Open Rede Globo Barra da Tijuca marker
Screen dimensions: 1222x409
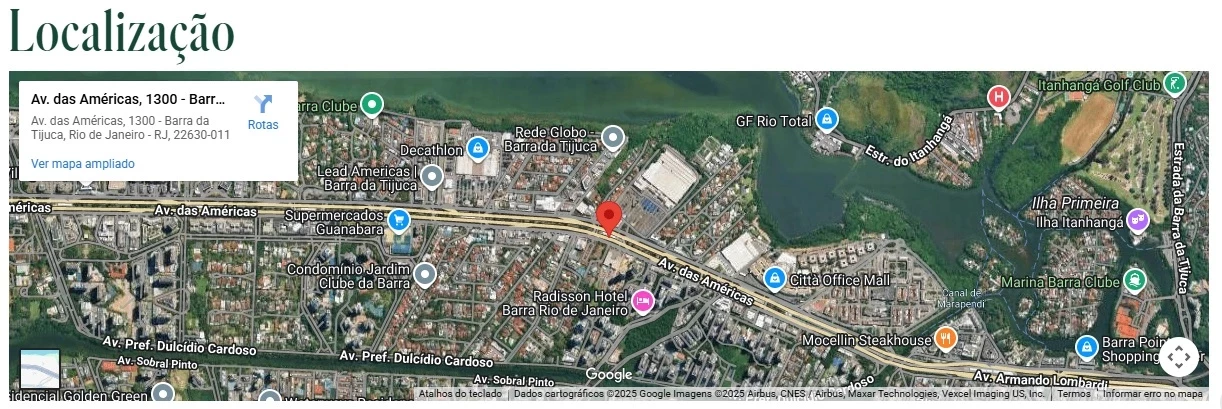tap(612, 137)
